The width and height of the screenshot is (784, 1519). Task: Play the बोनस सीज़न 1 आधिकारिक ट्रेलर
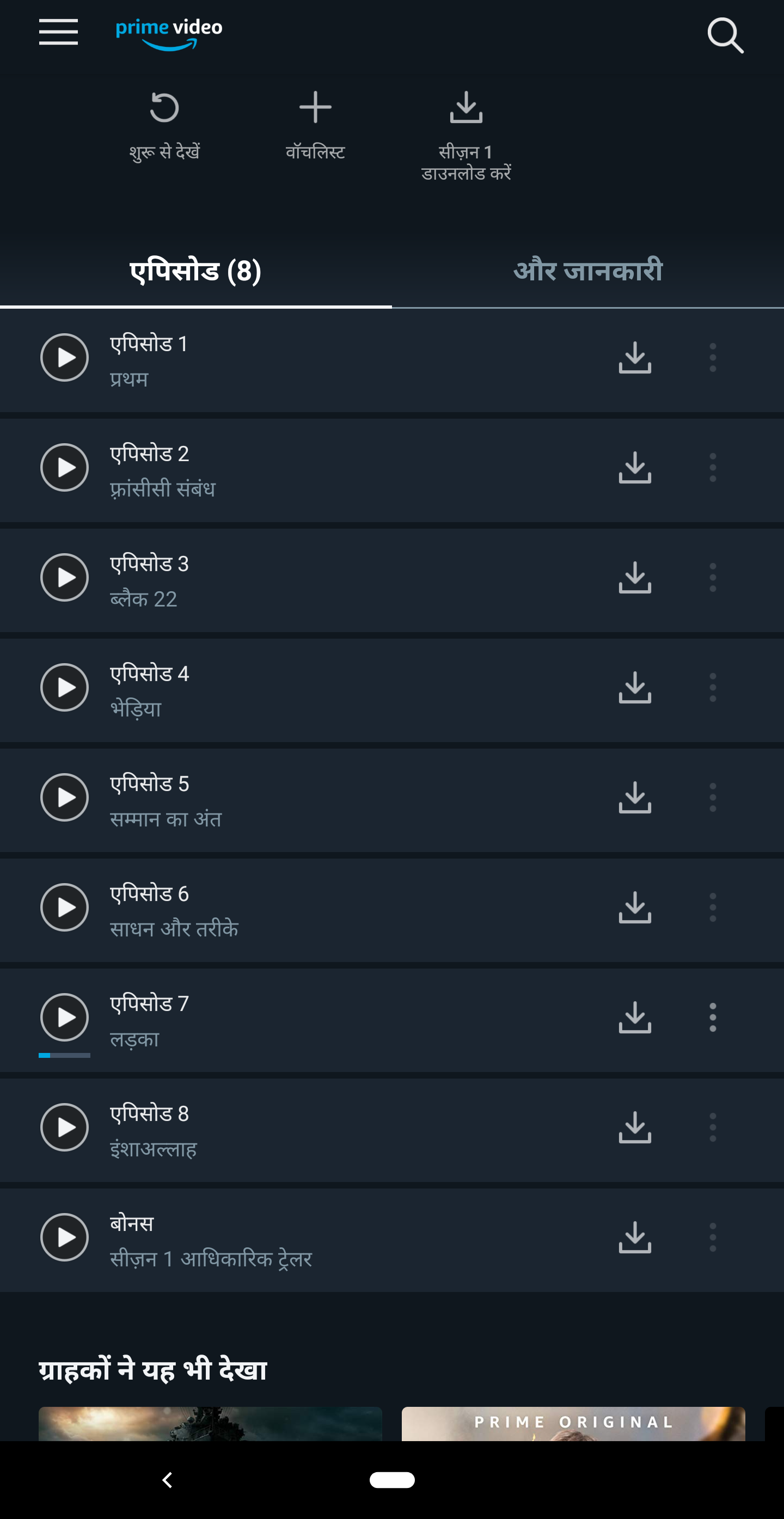(64, 1237)
